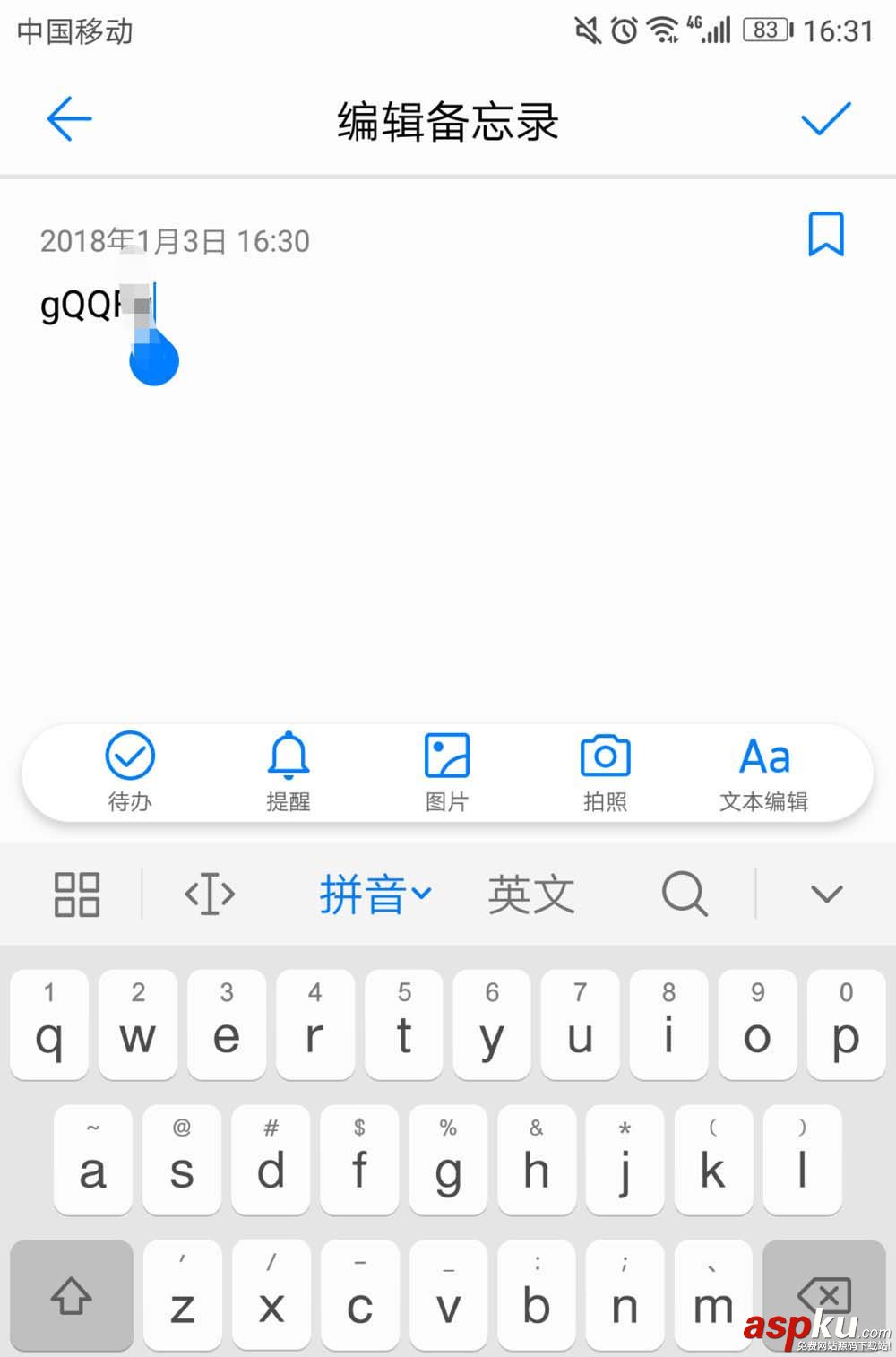Bookmark this memo
This screenshot has height=1357, width=896.
coord(825,235)
